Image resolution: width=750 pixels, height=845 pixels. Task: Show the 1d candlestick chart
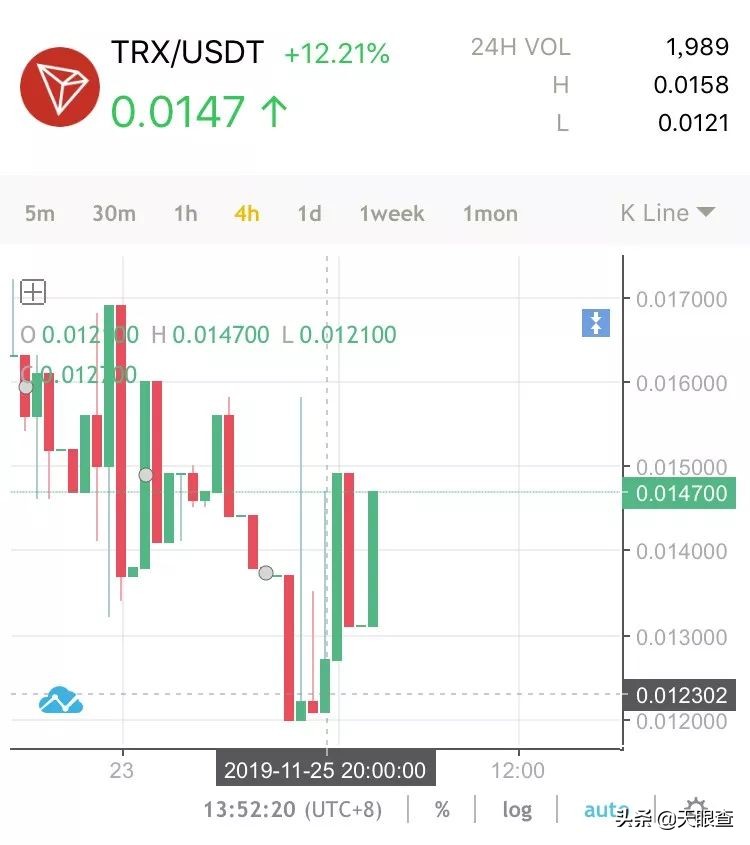click(309, 213)
